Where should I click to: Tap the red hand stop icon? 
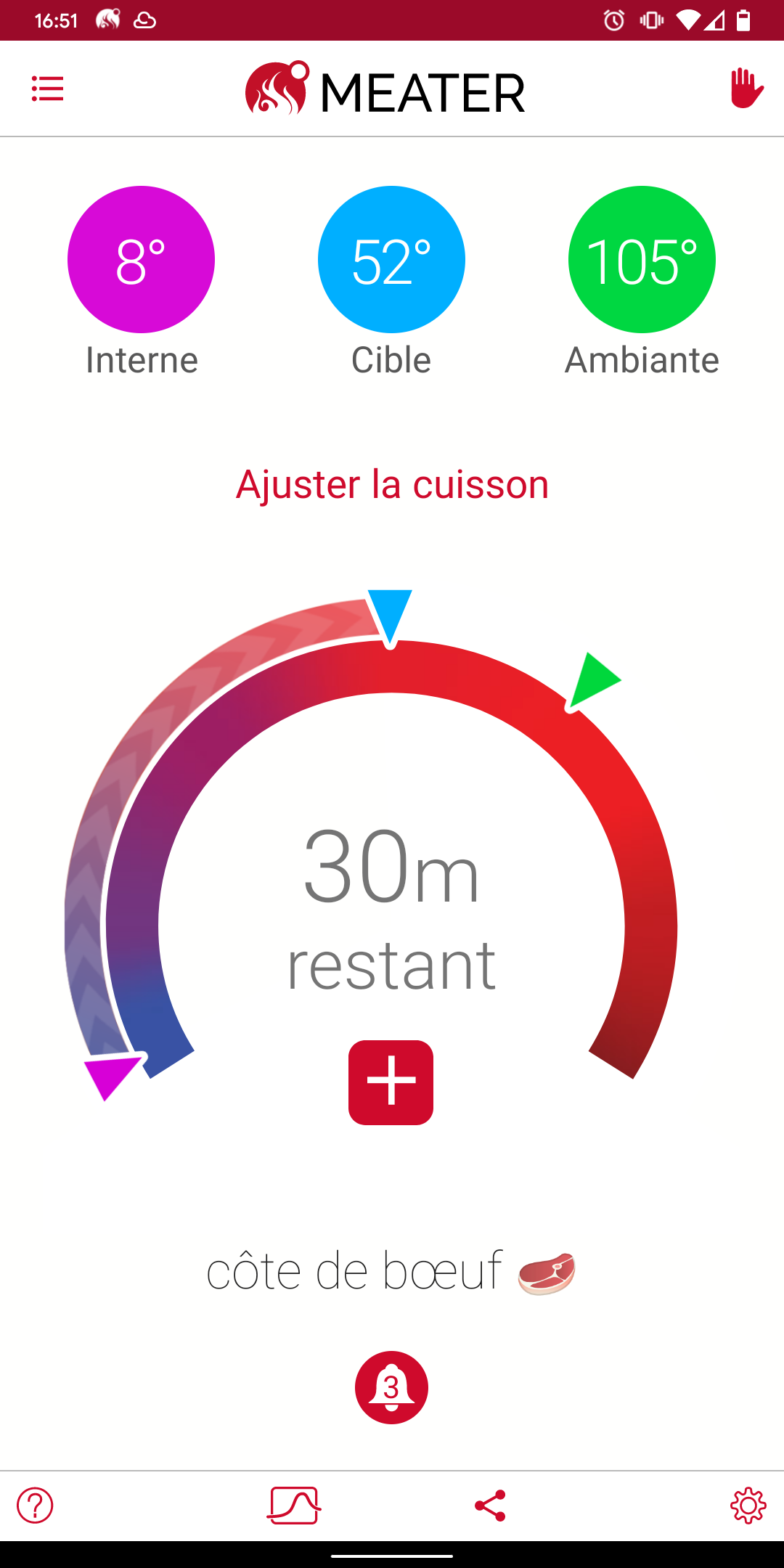click(x=746, y=88)
